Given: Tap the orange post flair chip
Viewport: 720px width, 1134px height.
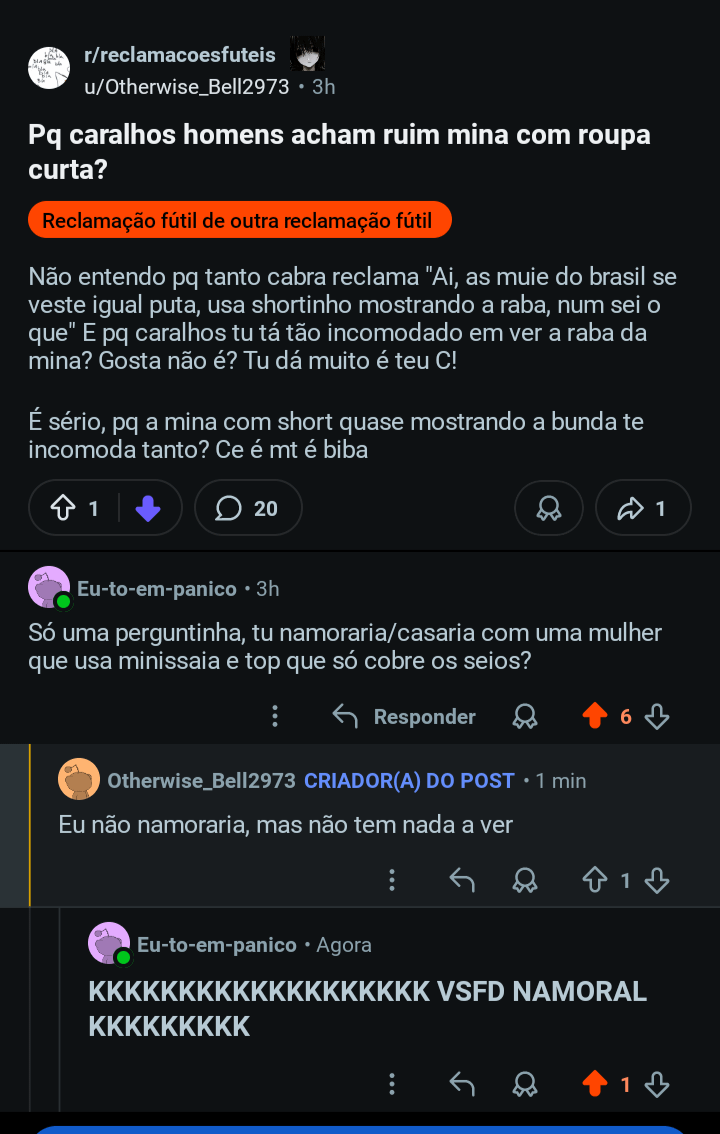Looking at the screenshot, I should click(x=239, y=221).
